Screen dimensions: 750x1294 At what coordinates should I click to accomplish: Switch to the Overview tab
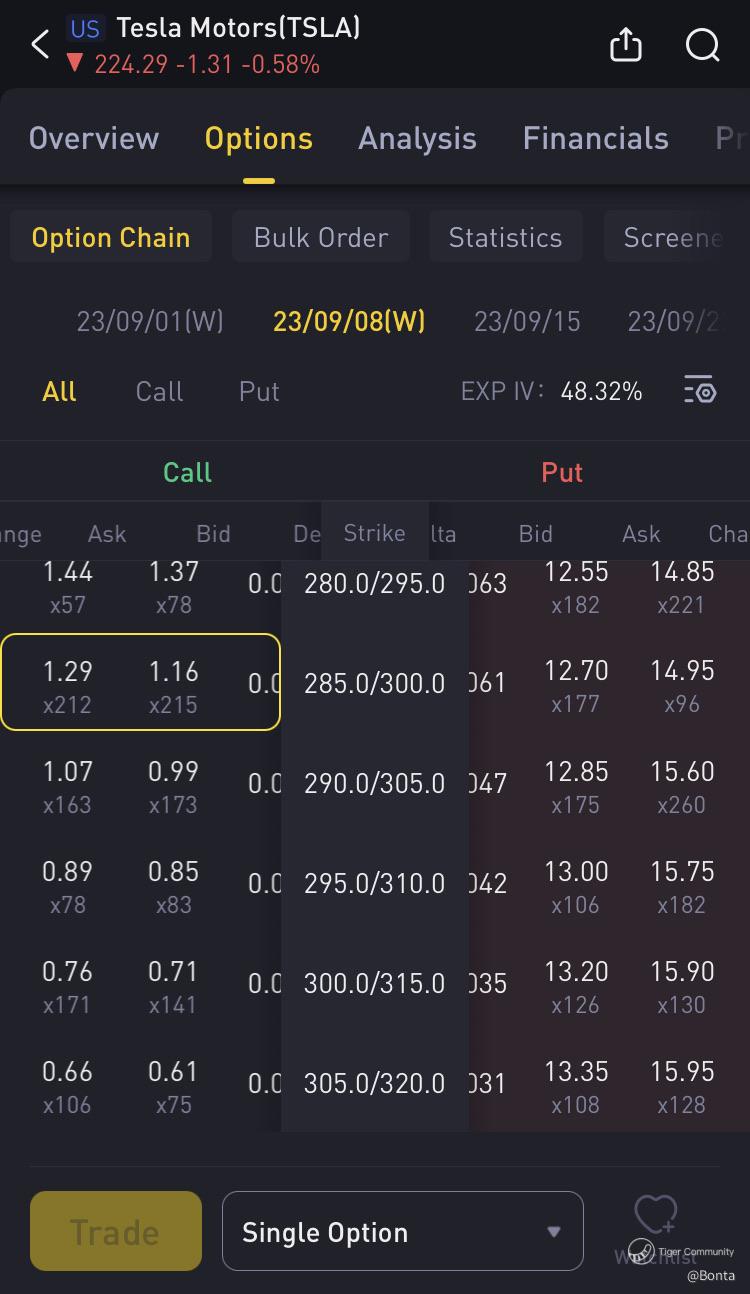coord(94,138)
